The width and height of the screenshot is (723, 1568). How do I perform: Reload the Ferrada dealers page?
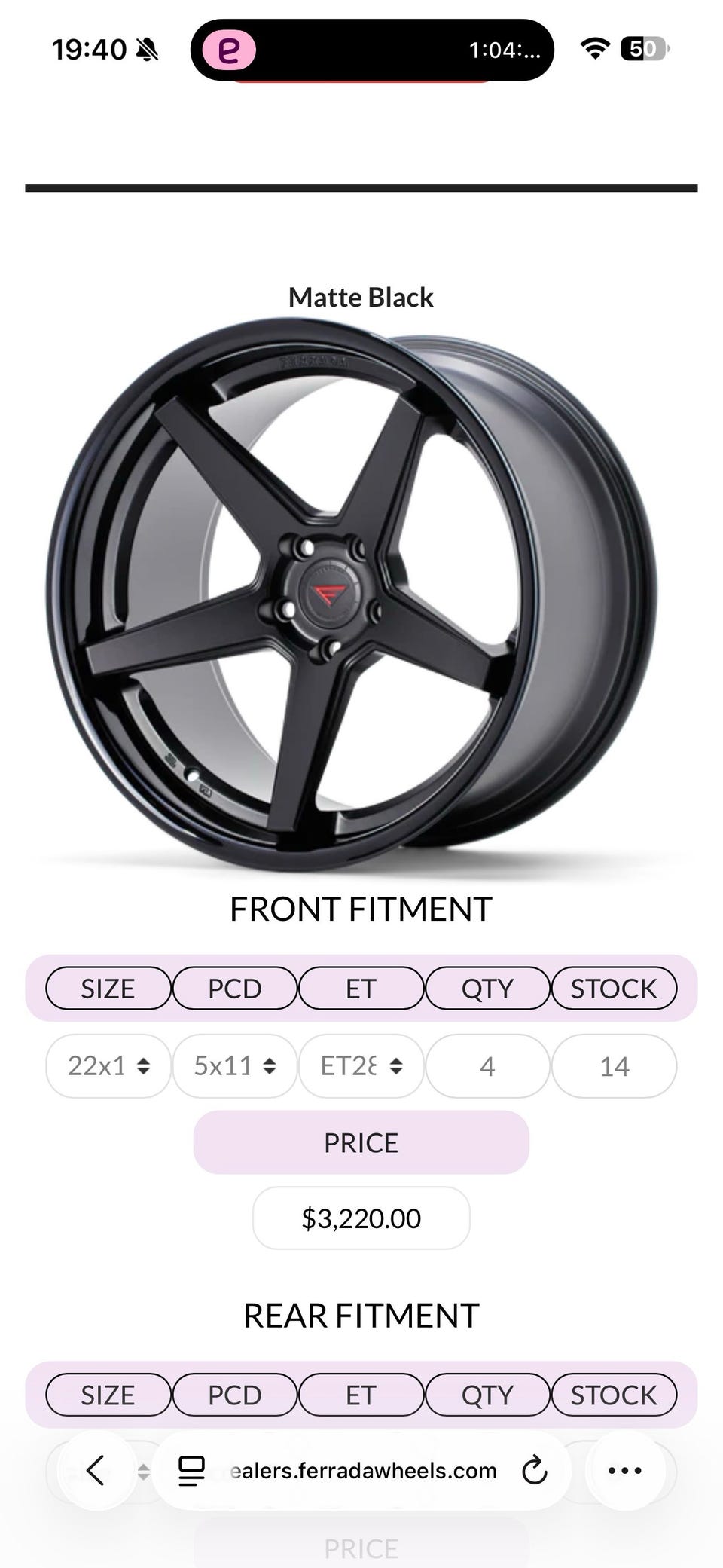(534, 1470)
